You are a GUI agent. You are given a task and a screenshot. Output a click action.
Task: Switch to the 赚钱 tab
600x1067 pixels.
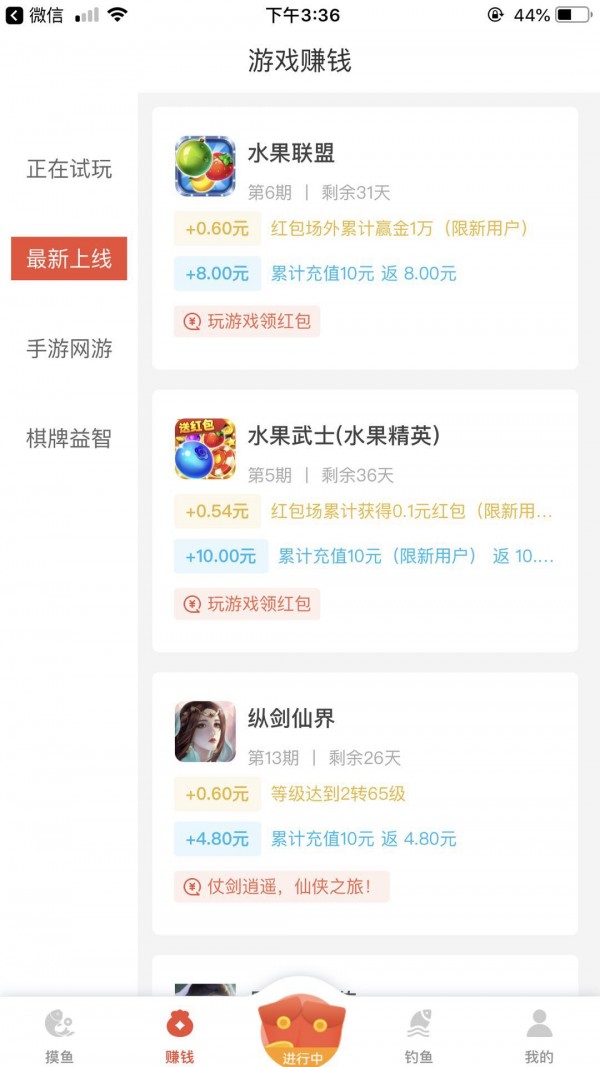(179, 1035)
